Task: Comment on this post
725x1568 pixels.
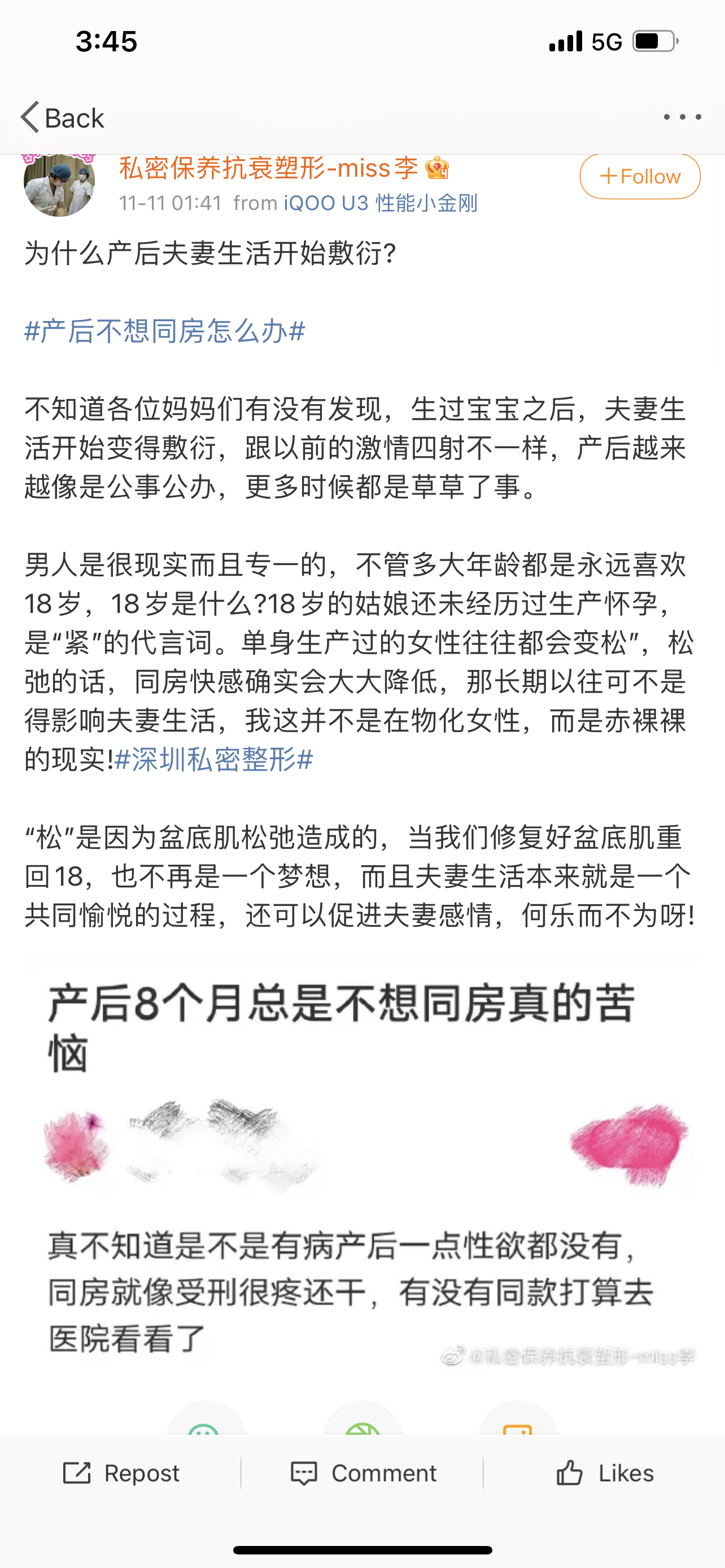Action: (364, 1473)
